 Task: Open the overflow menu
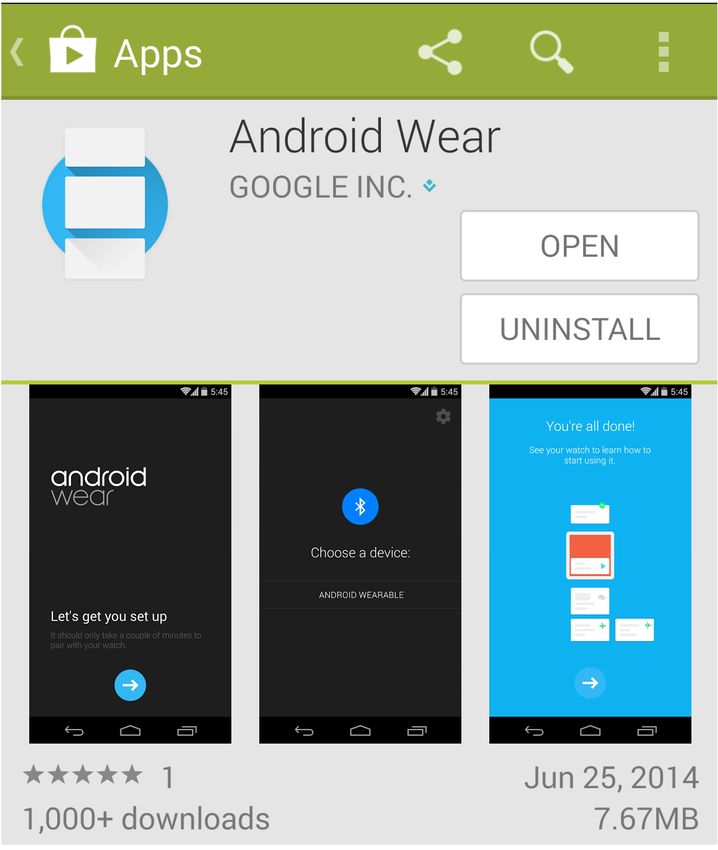pos(663,51)
